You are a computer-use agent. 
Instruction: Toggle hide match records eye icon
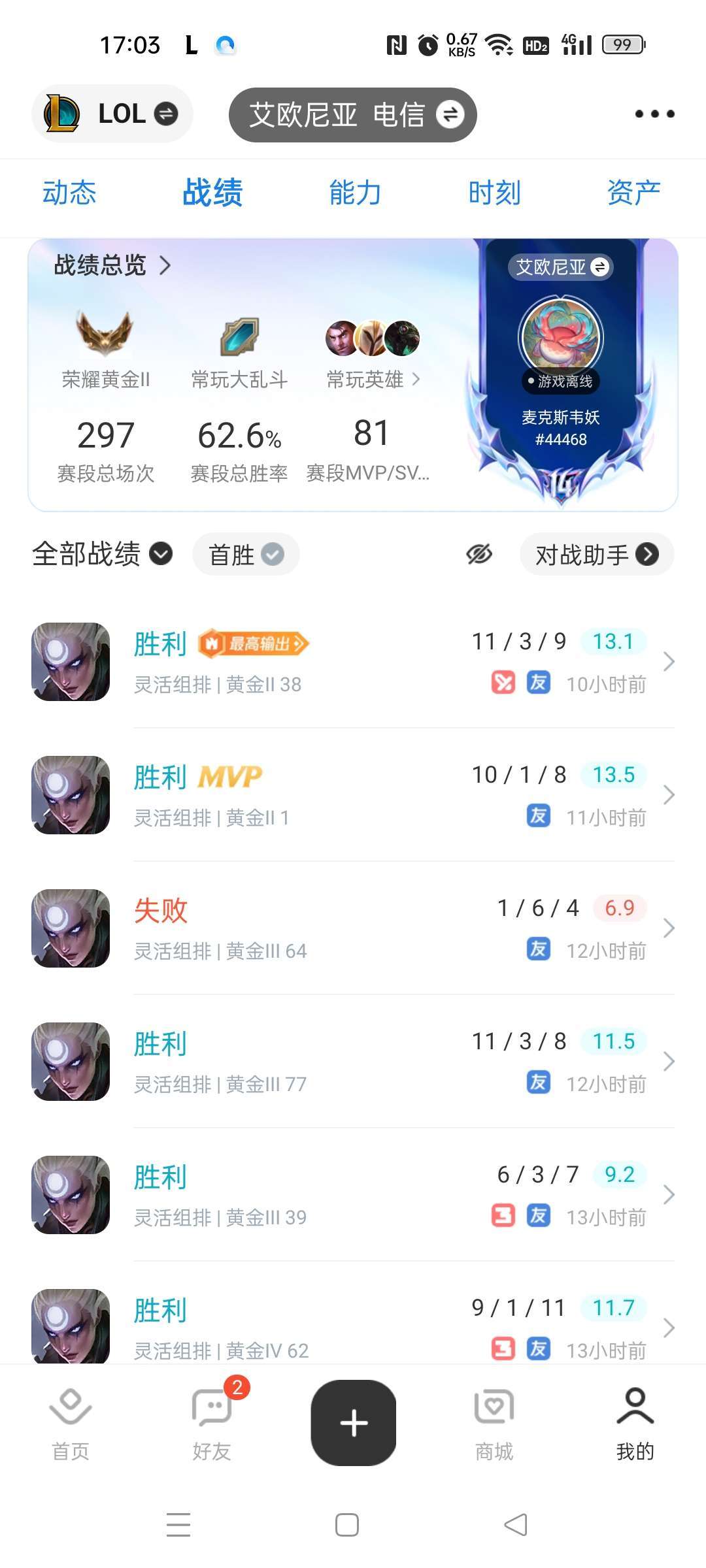pyautogui.click(x=479, y=555)
